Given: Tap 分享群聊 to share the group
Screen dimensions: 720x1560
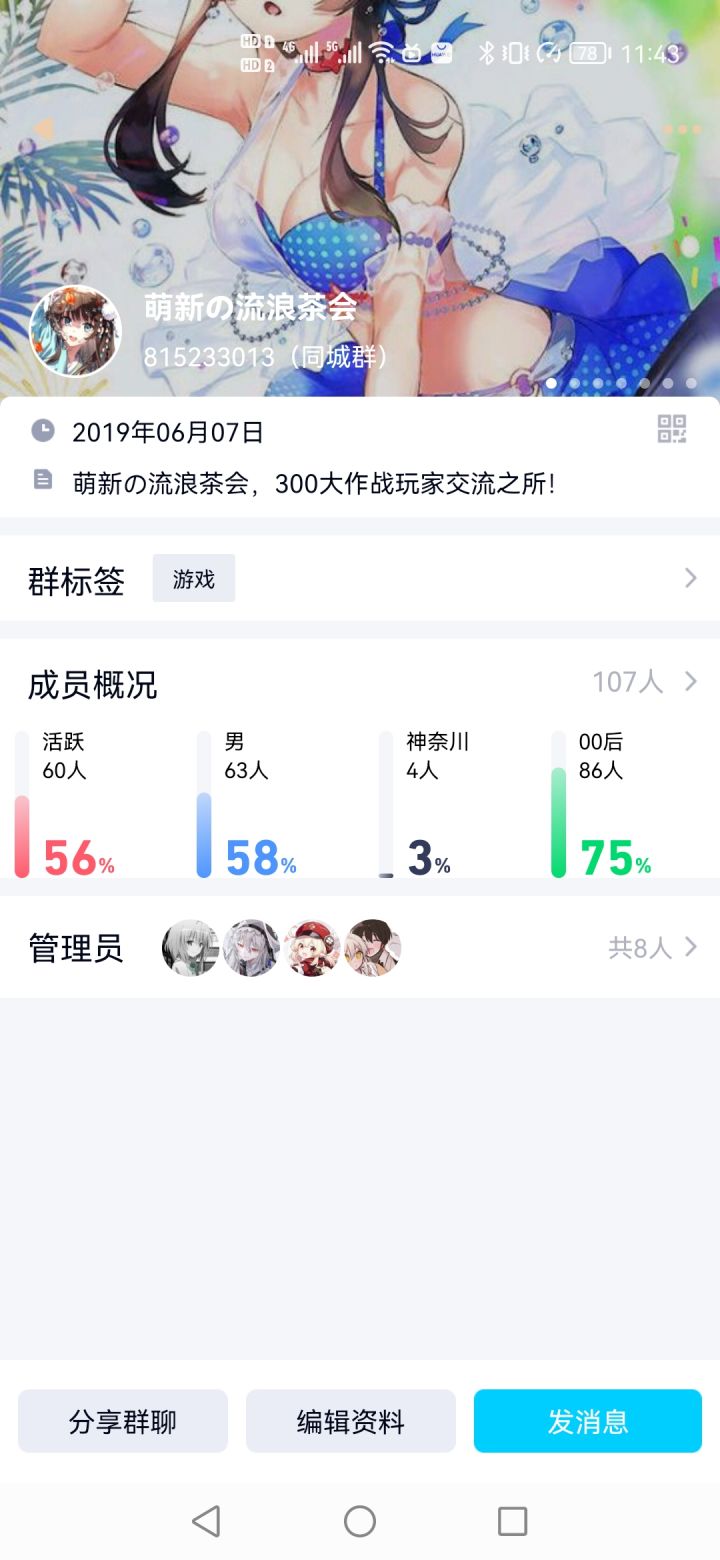Looking at the screenshot, I should coord(122,1421).
